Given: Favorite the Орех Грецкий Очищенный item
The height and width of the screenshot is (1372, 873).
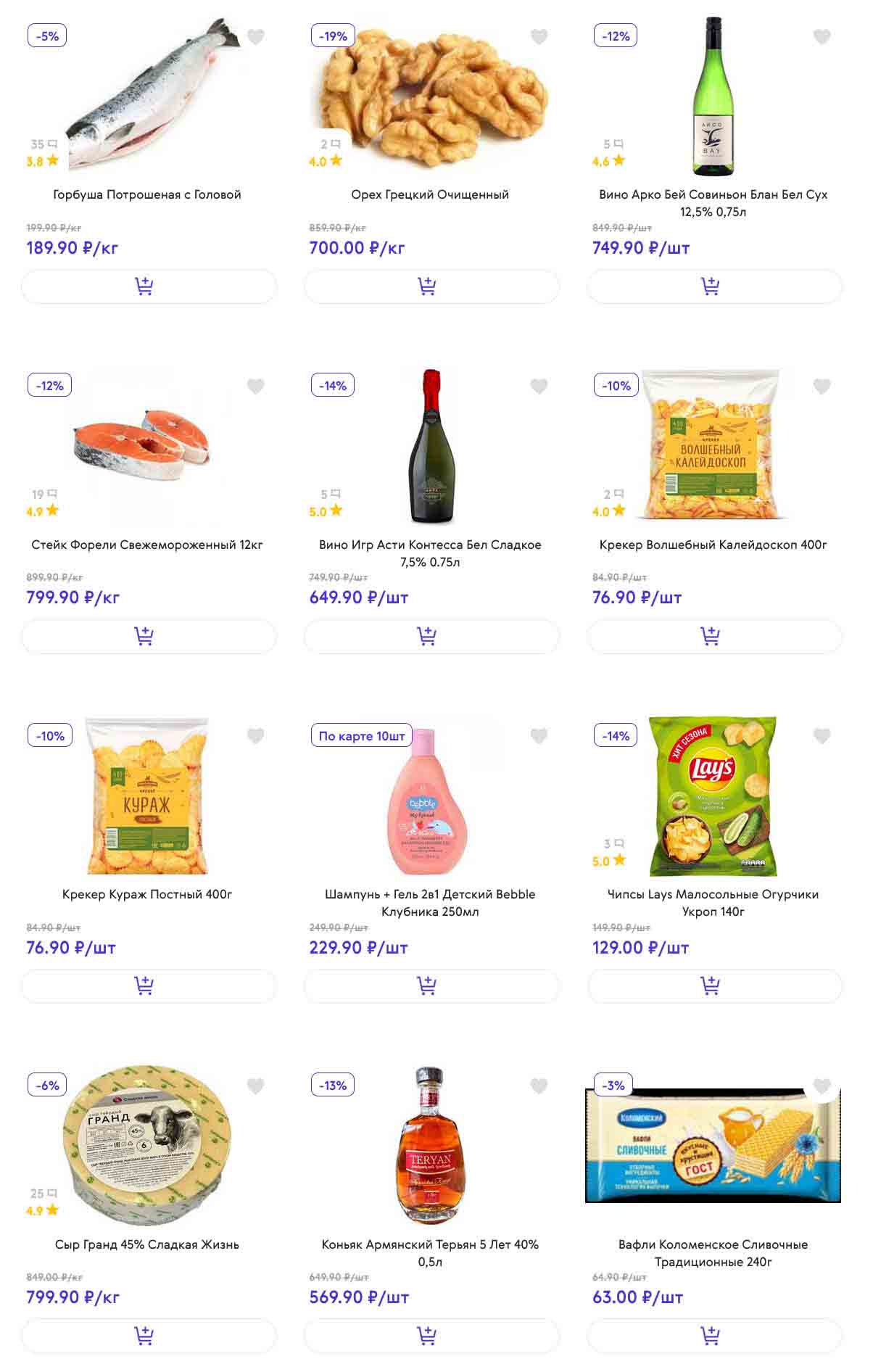Looking at the screenshot, I should tap(538, 36).
